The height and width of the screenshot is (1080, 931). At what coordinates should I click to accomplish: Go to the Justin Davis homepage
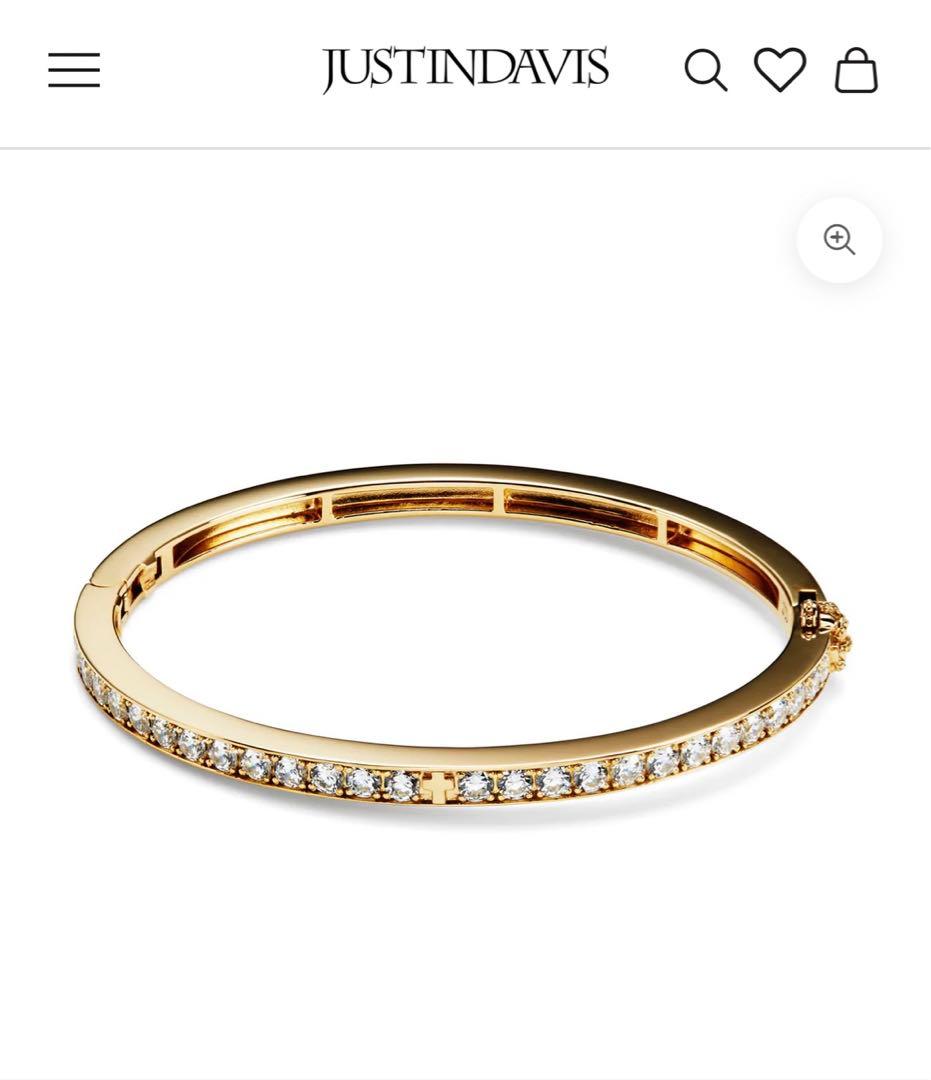pyautogui.click(x=465, y=70)
